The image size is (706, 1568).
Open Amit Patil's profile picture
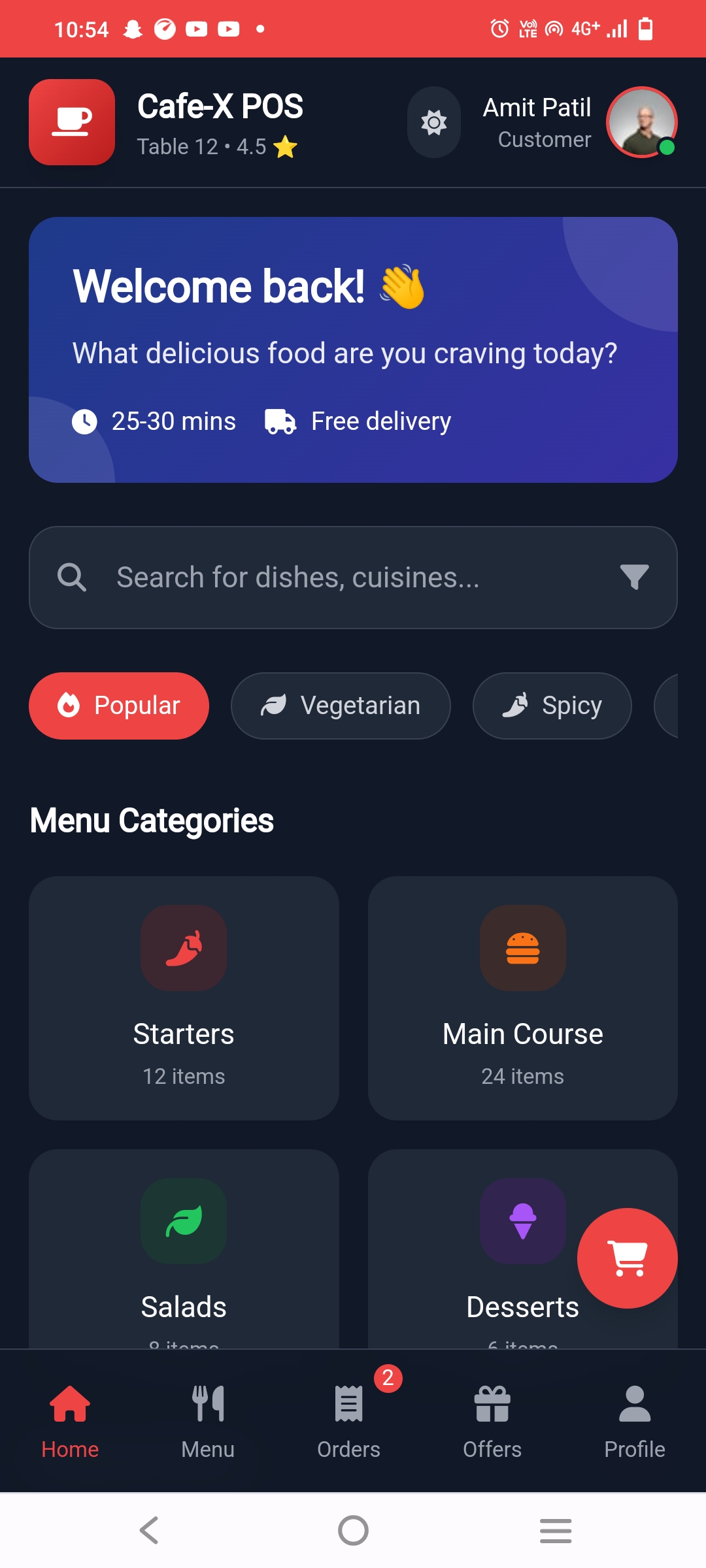click(x=641, y=122)
